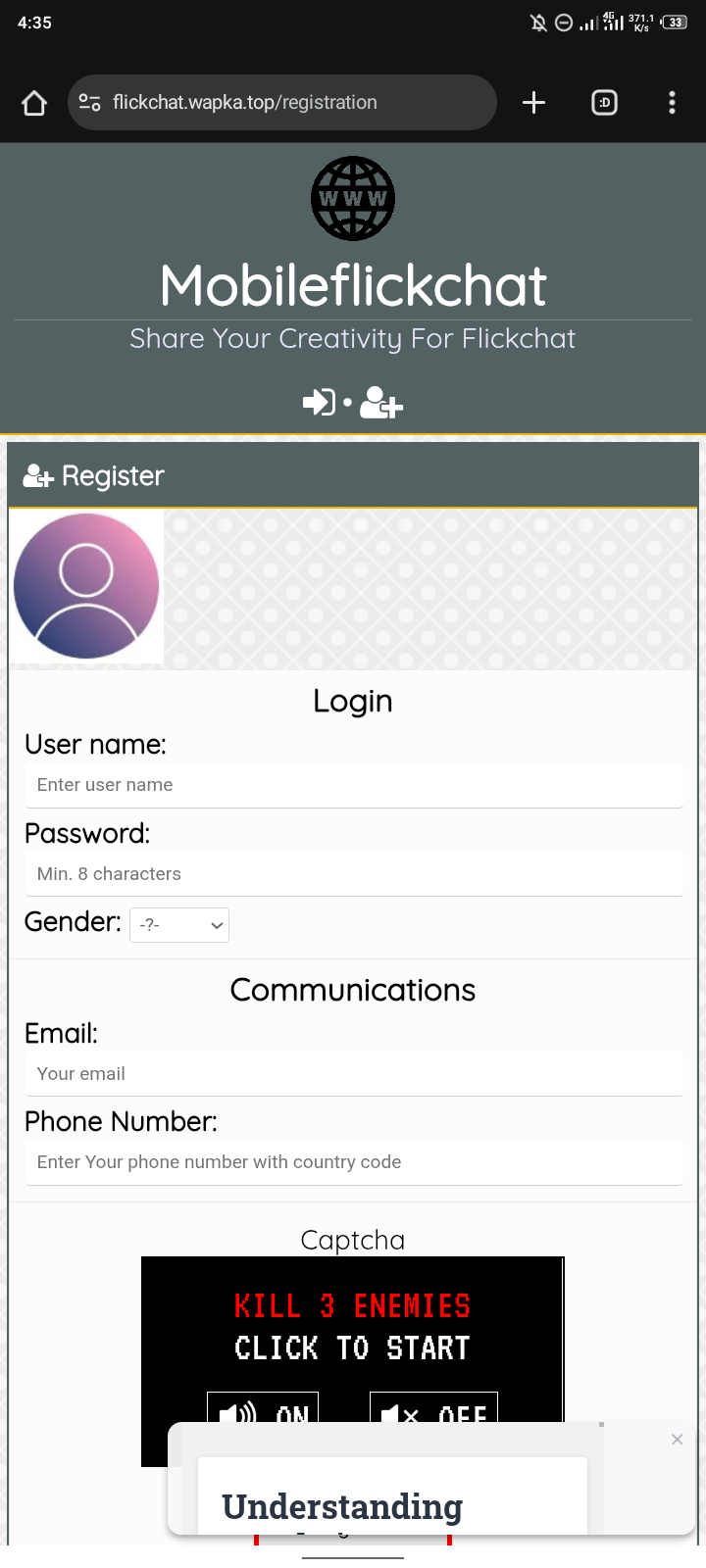Image resolution: width=706 pixels, height=1568 pixels.
Task: Click the Your email input field
Action: click(x=353, y=1073)
